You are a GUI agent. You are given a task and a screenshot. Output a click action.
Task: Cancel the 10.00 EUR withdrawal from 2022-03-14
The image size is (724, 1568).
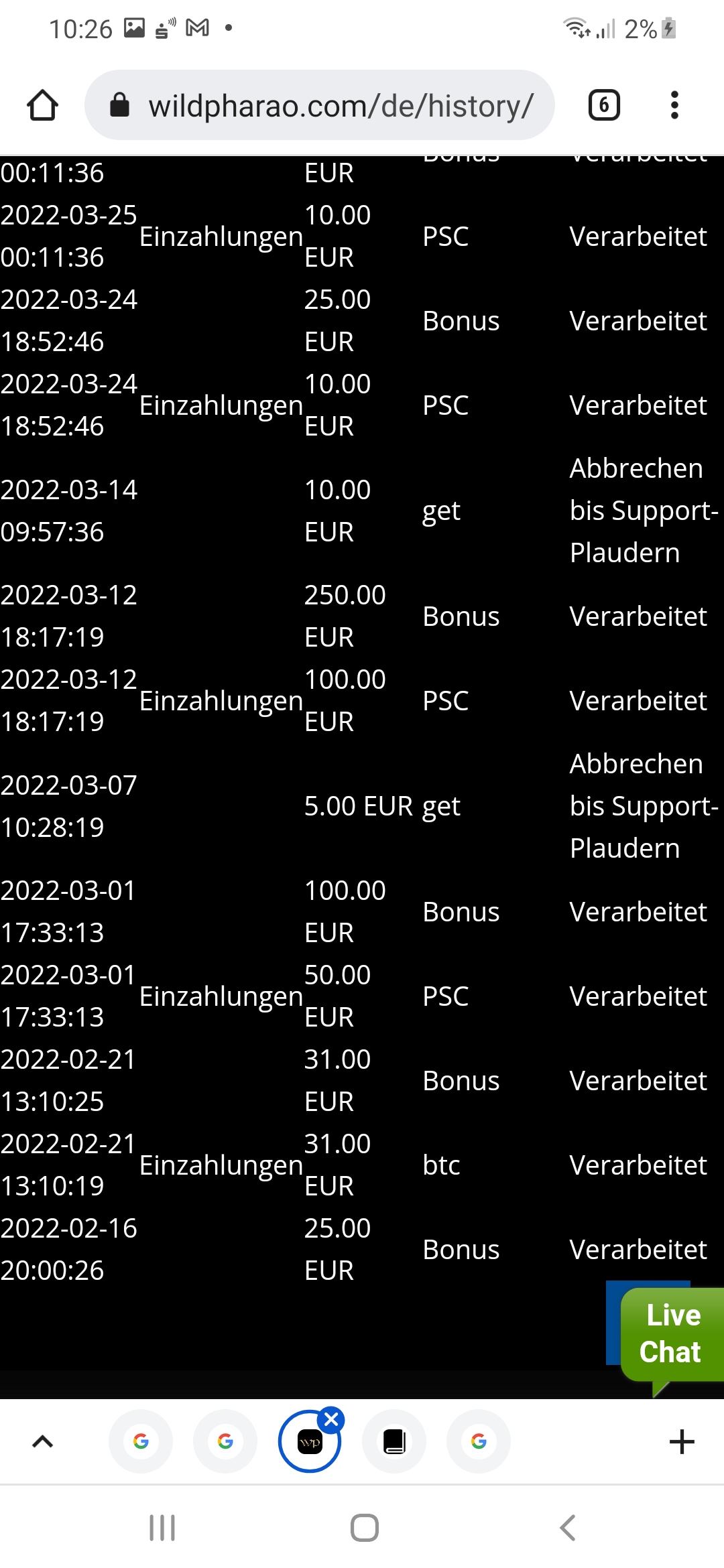636,469
